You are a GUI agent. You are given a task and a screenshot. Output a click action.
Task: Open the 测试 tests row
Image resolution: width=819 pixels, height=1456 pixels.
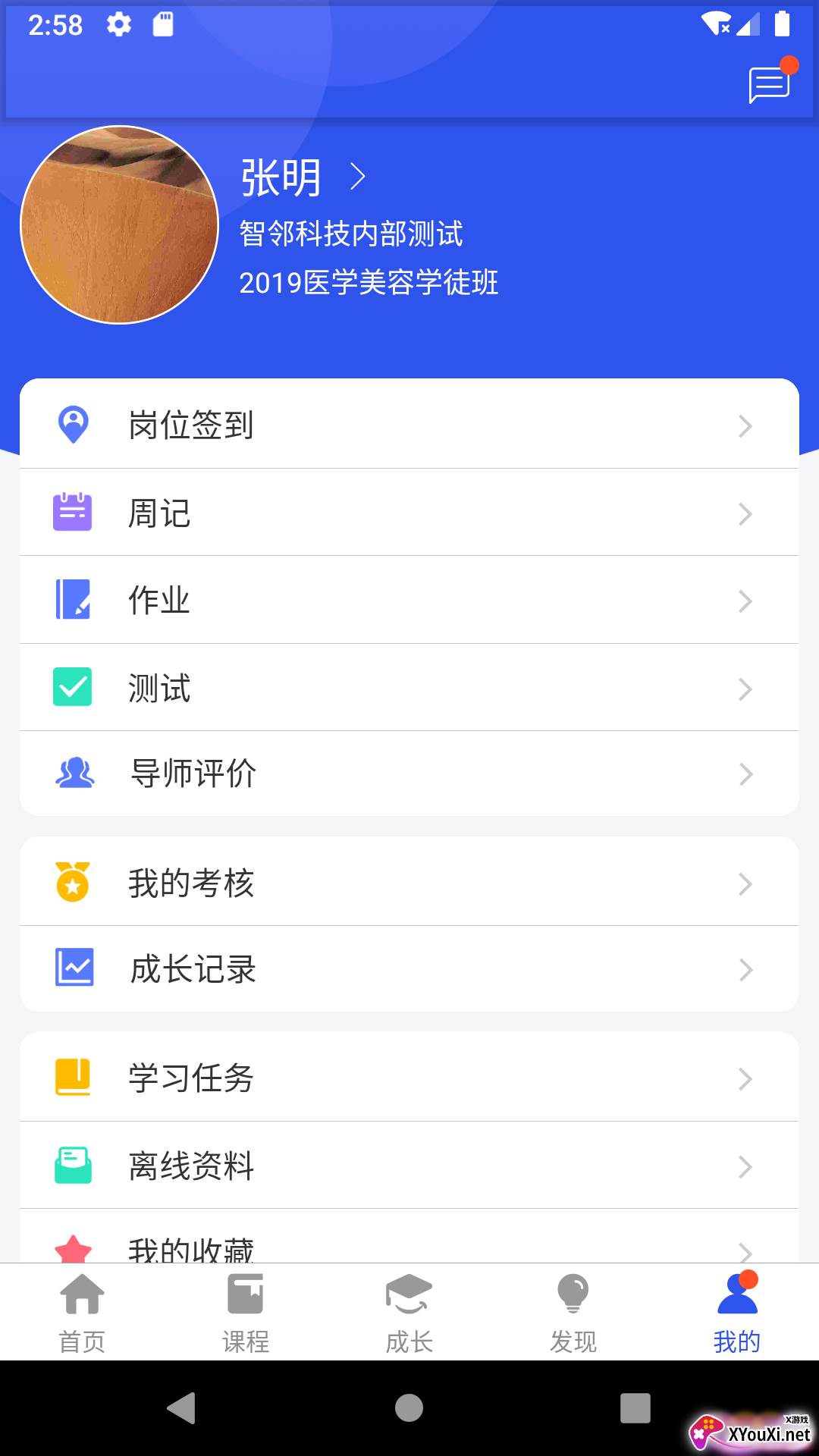(x=409, y=689)
